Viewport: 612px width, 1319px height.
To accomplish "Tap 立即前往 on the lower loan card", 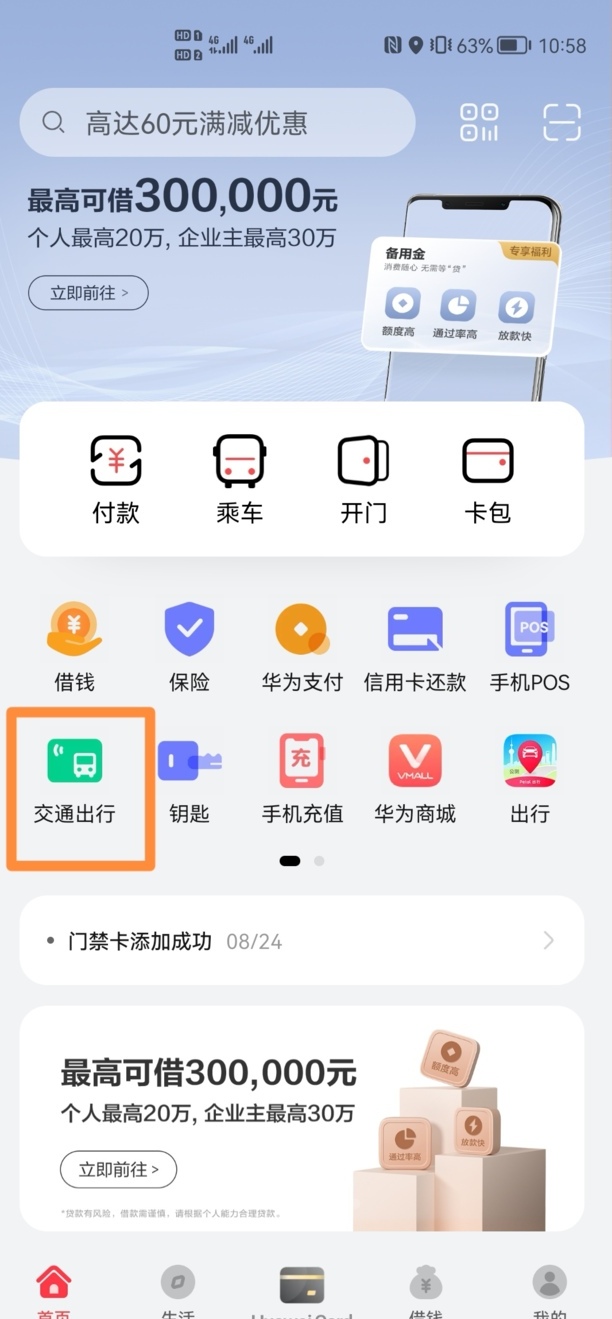I will 118,1169.
